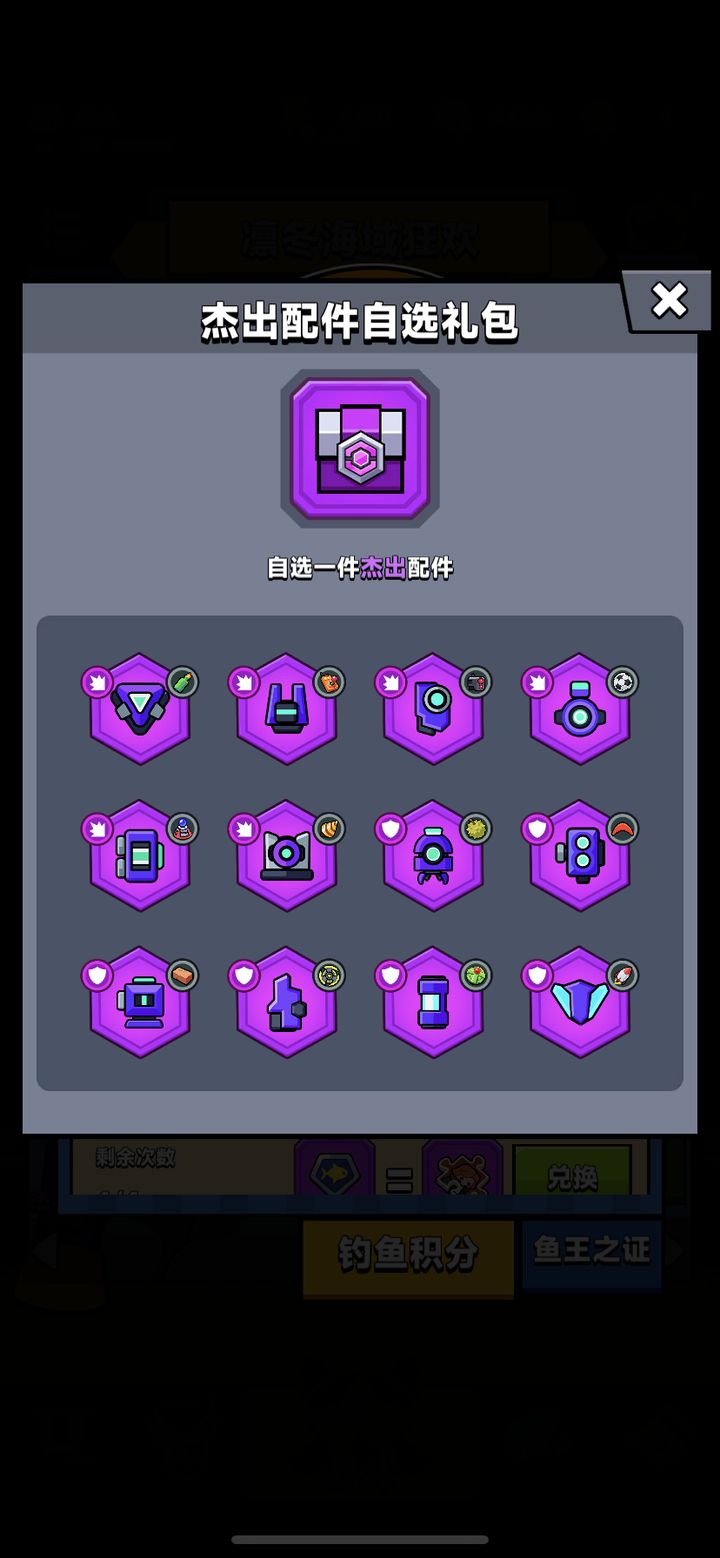The width and height of the screenshot is (720, 1558).
Task: Pick the battery-pack accessory with potion badge
Action: (x=140, y=855)
